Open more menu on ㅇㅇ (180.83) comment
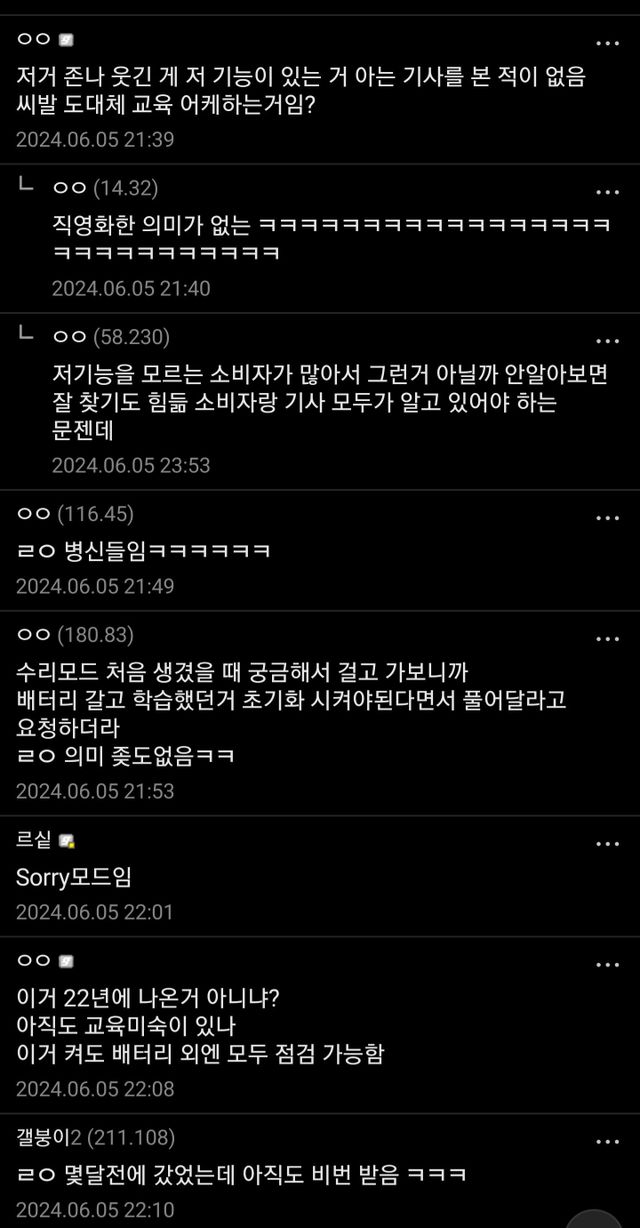 pos(607,638)
